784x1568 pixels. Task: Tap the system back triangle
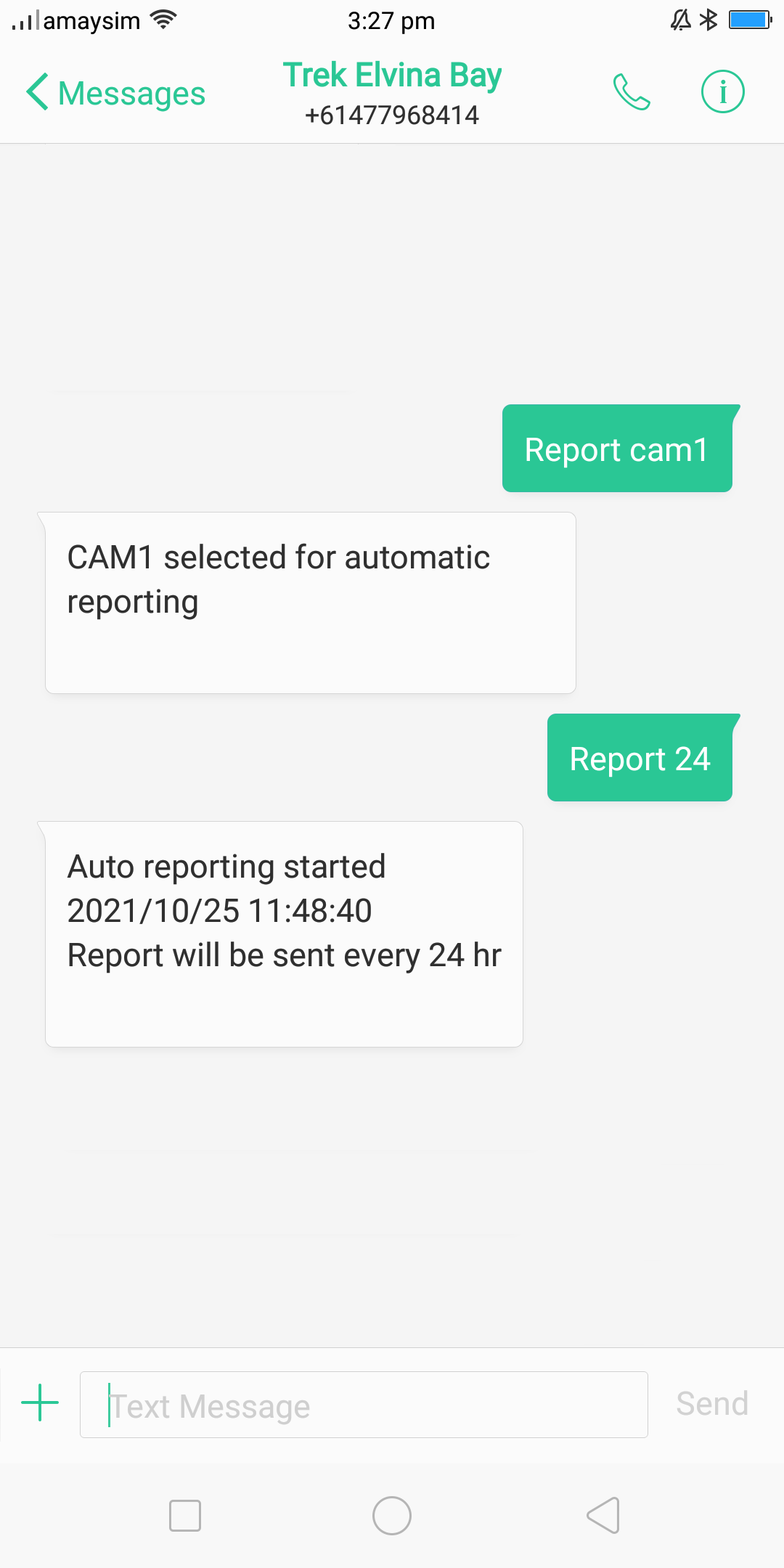click(603, 1516)
